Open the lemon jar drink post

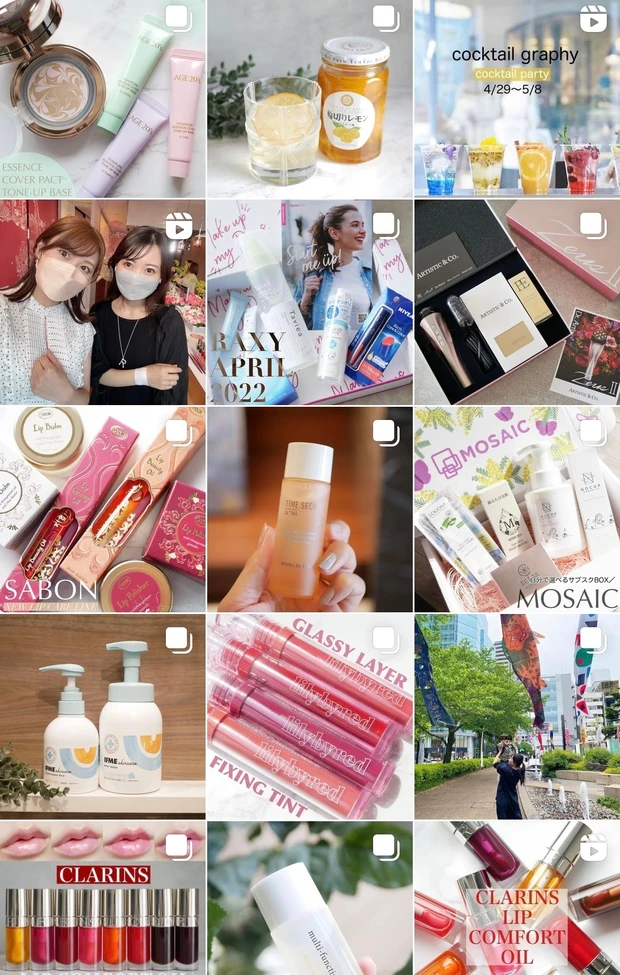pyautogui.click(x=310, y=98)
